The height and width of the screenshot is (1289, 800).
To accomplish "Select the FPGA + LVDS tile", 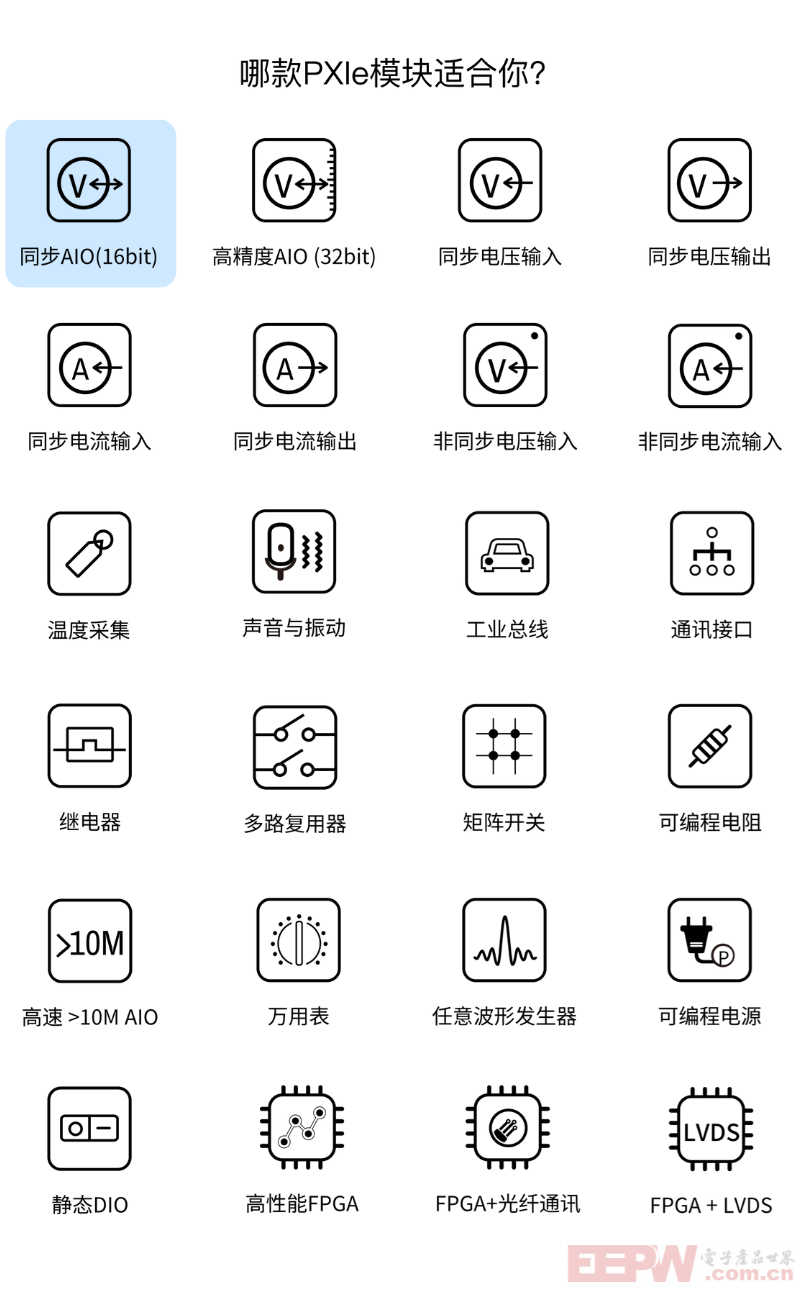I will [x=711, y=1152].
